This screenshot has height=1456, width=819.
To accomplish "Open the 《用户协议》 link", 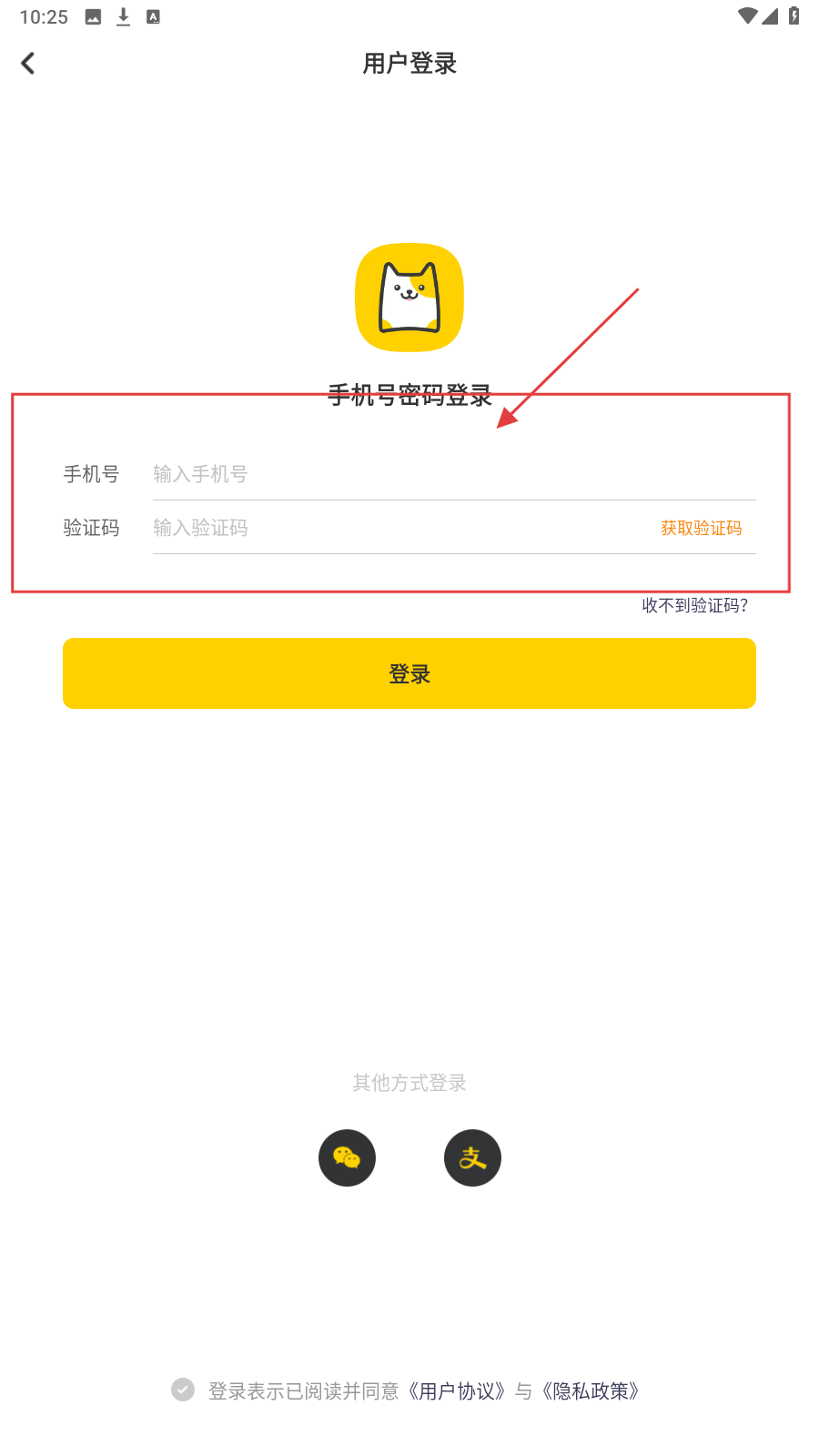I will (456, 1390).
